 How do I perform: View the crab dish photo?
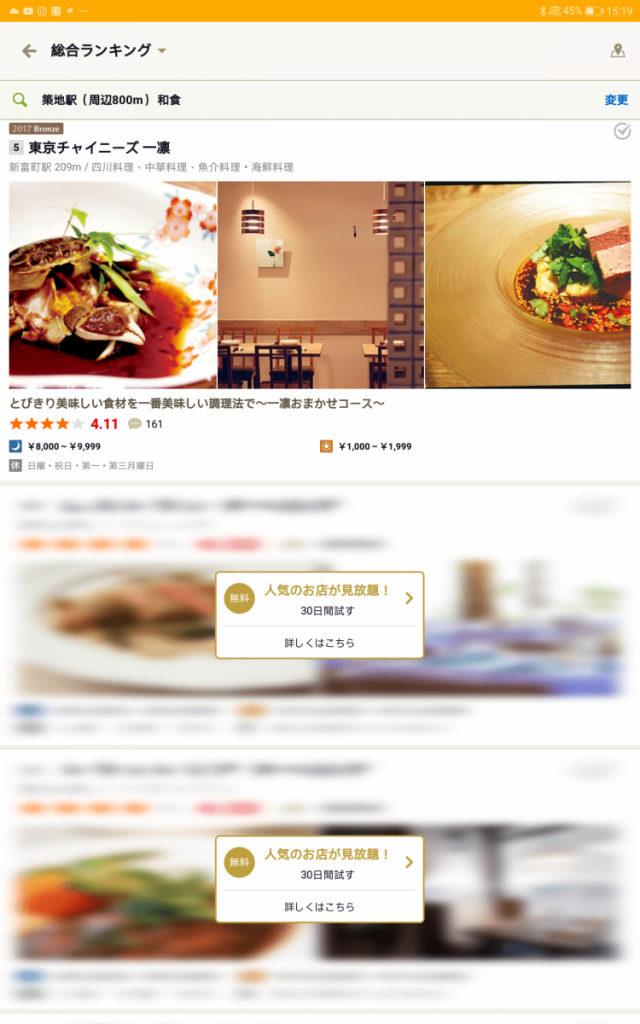112,285
